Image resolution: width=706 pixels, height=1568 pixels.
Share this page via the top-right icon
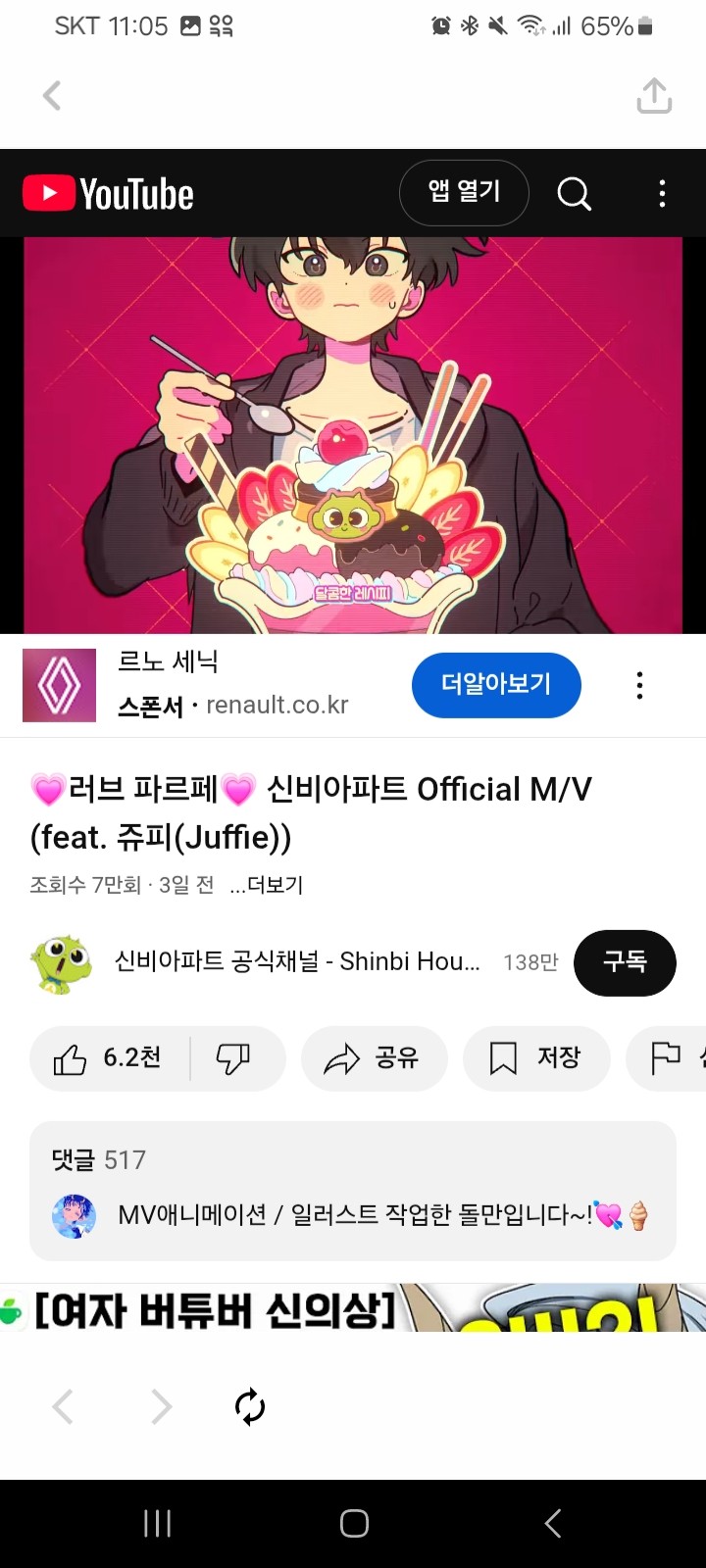pyautogui.click(x=654, y=95)
